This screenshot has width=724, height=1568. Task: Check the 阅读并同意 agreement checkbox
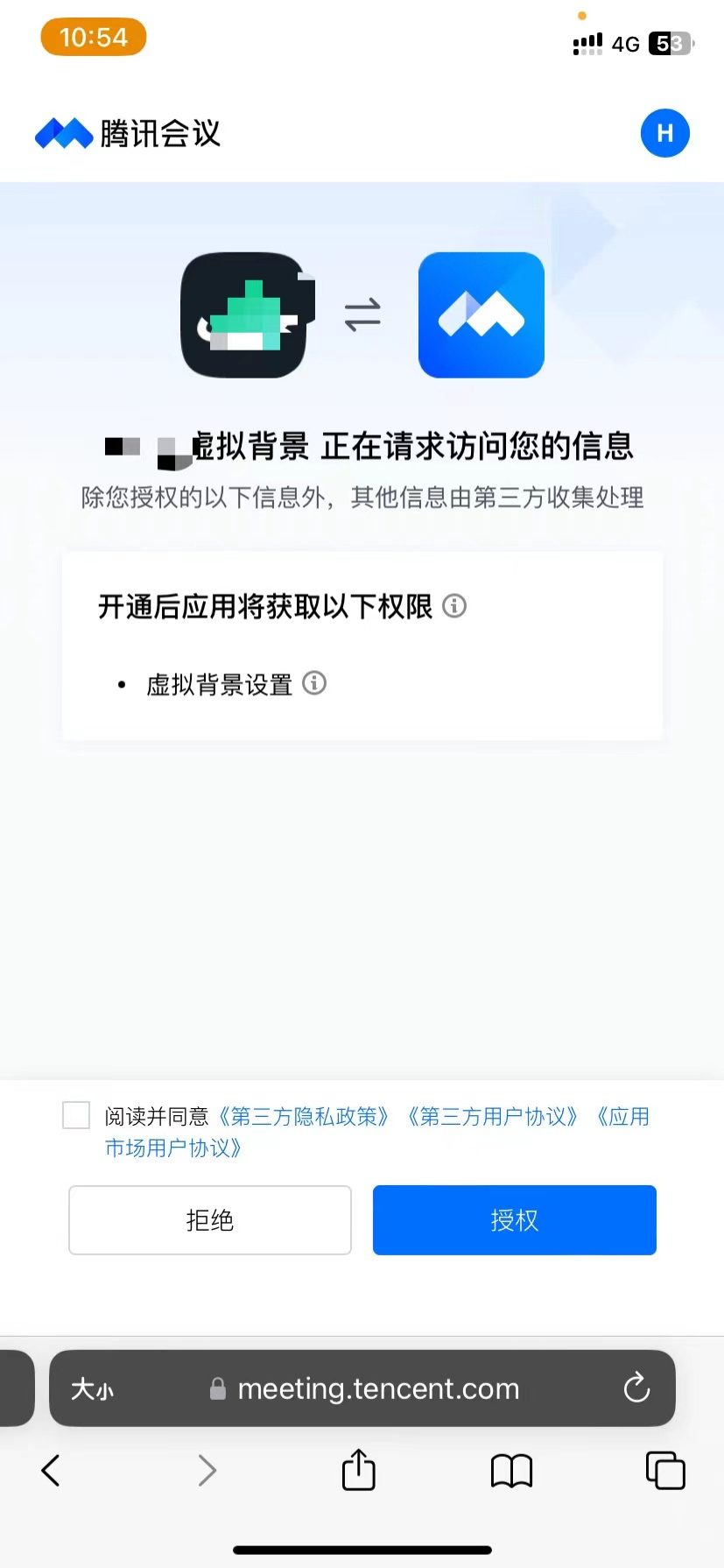coord(76,1116)
